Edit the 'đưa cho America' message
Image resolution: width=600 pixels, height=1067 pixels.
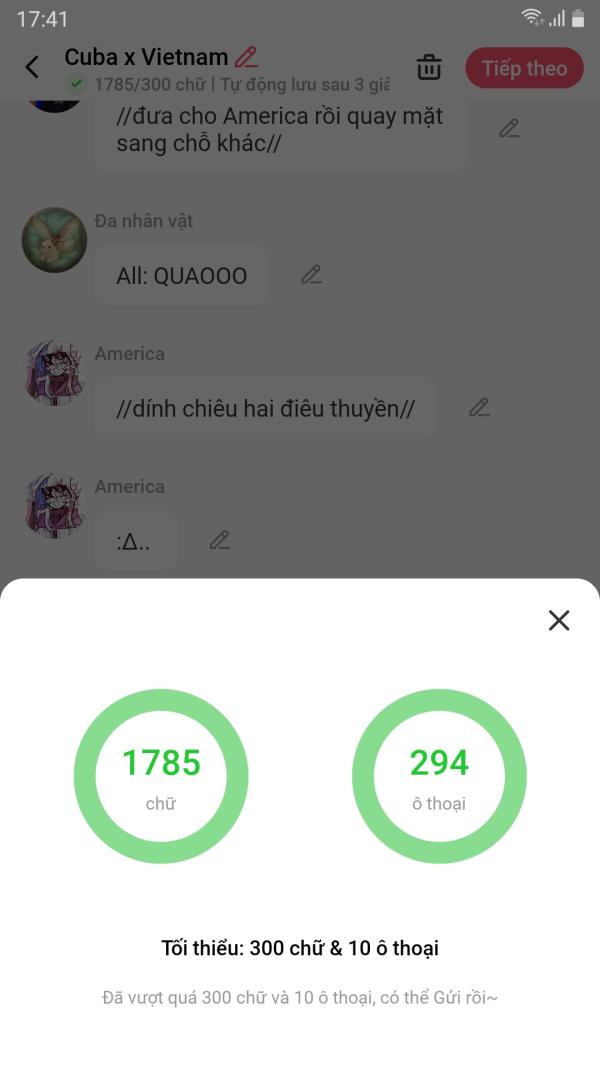point(509,128)
